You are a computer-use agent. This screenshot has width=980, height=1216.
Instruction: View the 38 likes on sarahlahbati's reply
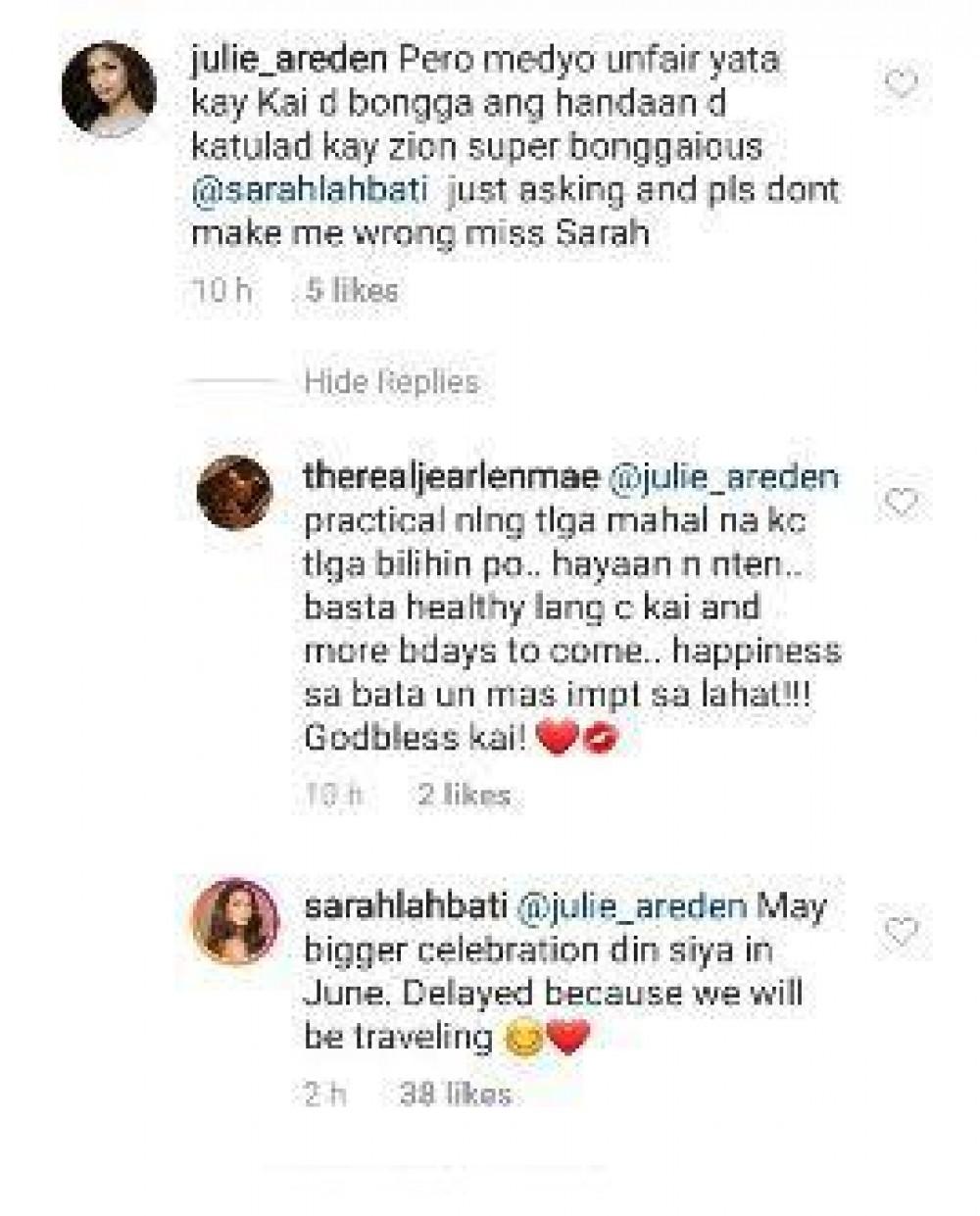pos(456,1094)
